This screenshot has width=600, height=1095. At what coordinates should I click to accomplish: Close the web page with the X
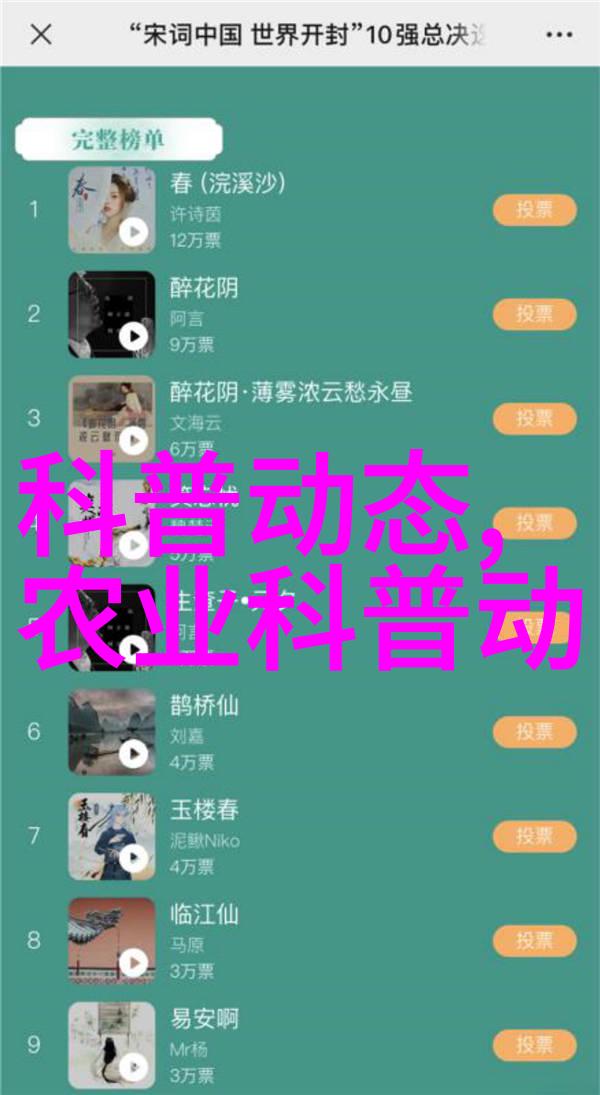(40, 35)
